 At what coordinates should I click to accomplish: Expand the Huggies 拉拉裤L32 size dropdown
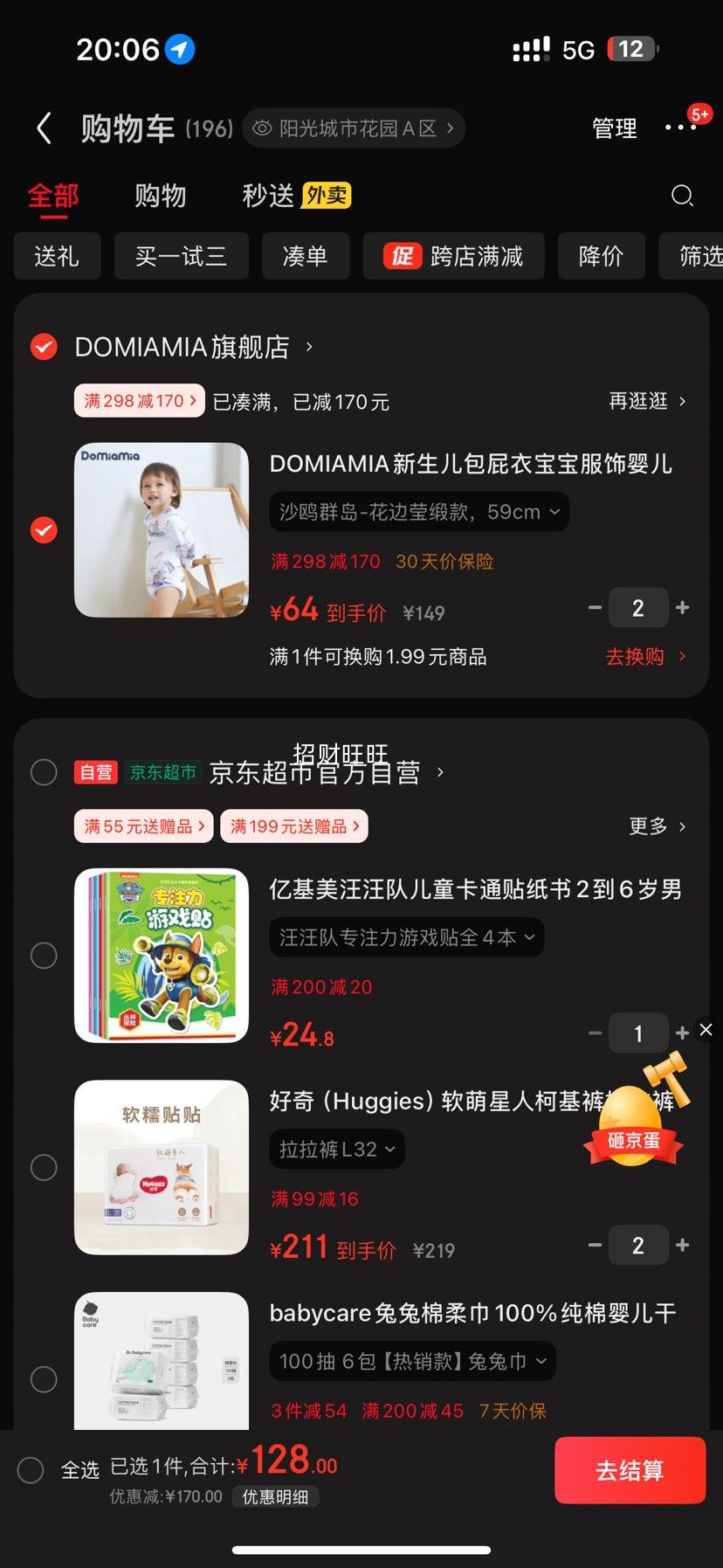(x=337, y=1150)
